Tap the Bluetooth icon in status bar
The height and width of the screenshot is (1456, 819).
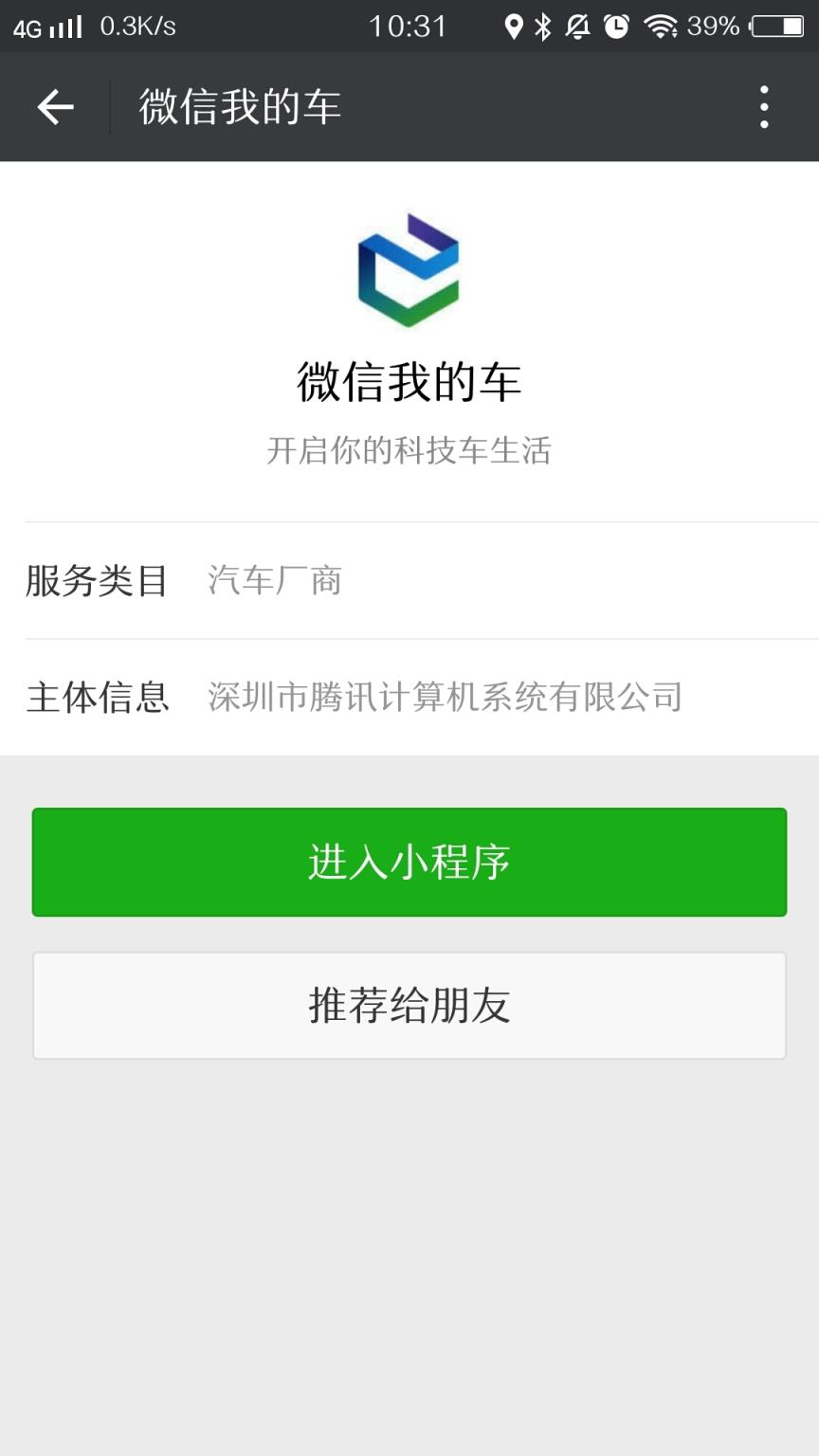(544, 26)
